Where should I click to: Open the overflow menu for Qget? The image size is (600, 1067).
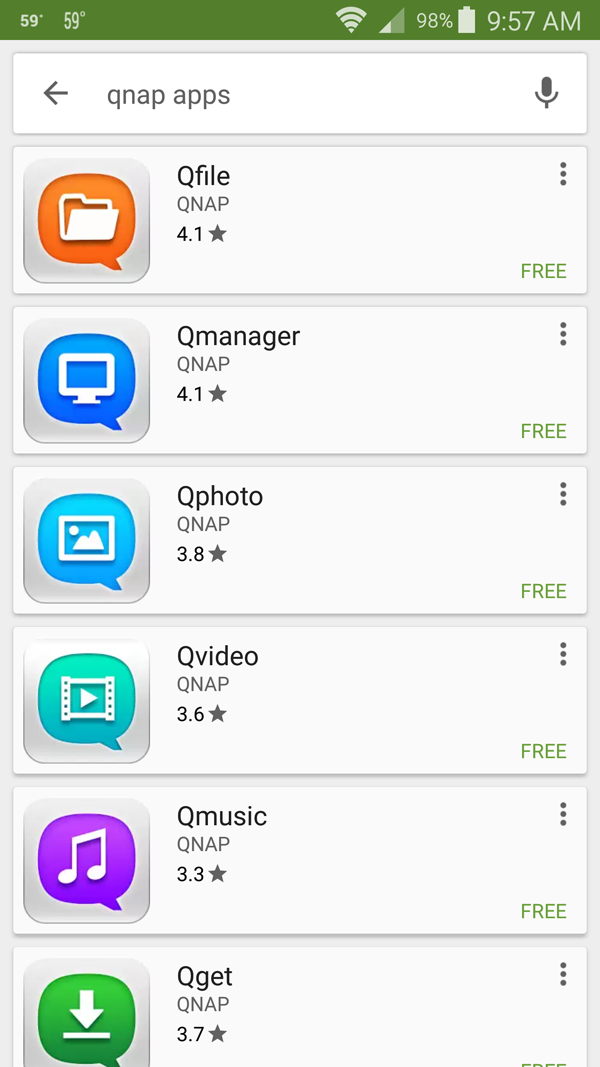click(x=563, y=974)
